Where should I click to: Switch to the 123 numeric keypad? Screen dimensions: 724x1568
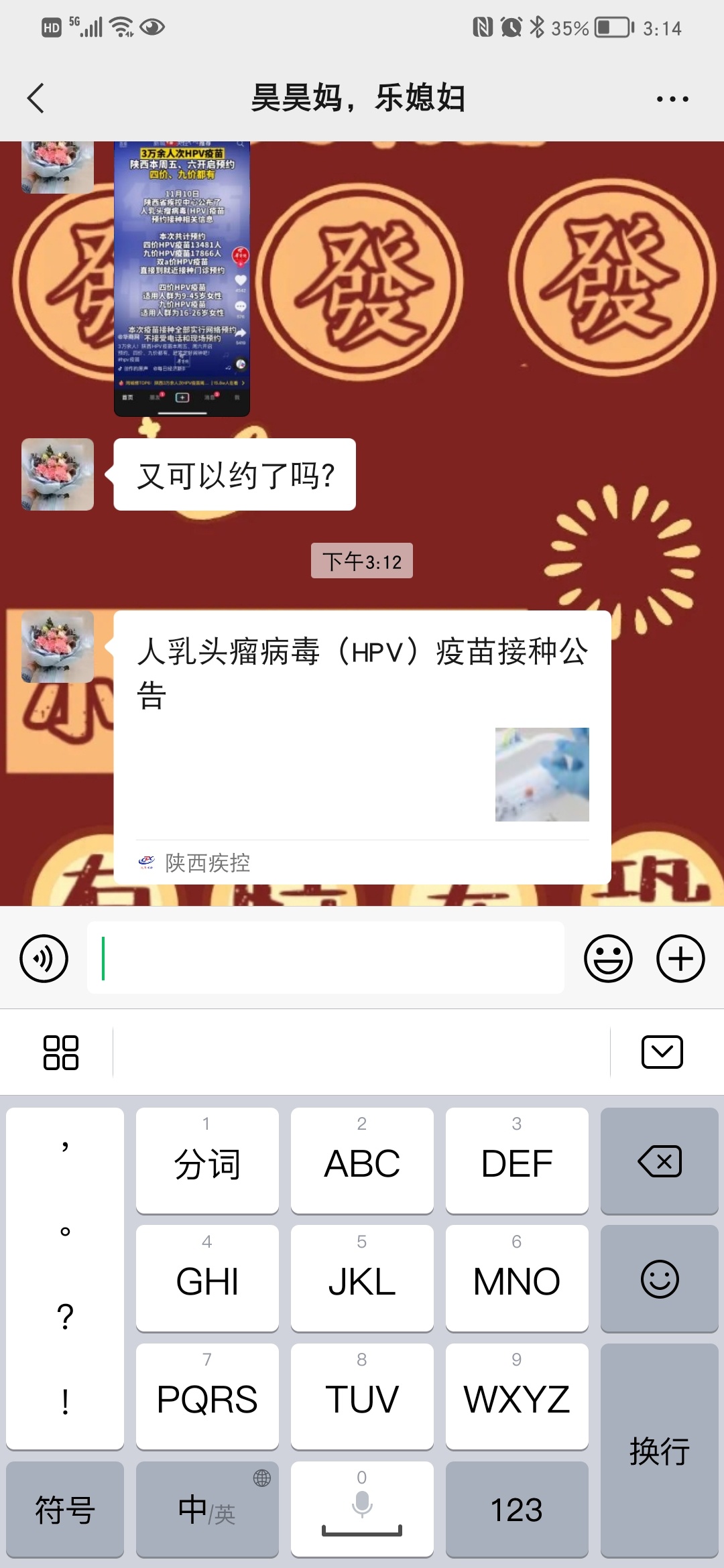point(517,1510)
